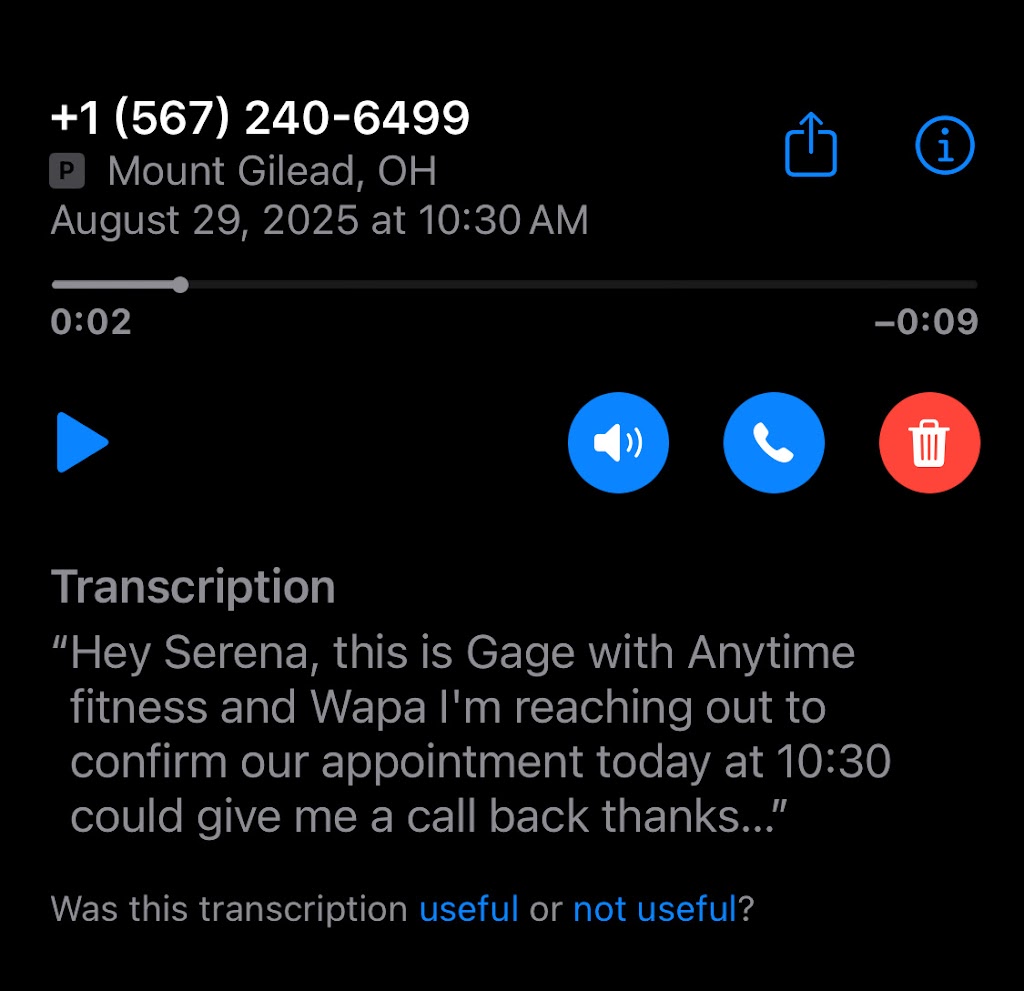Viewport: 1024px width, 991px height.
Task: Toggle speaker audio output
Action: [618, 443]
